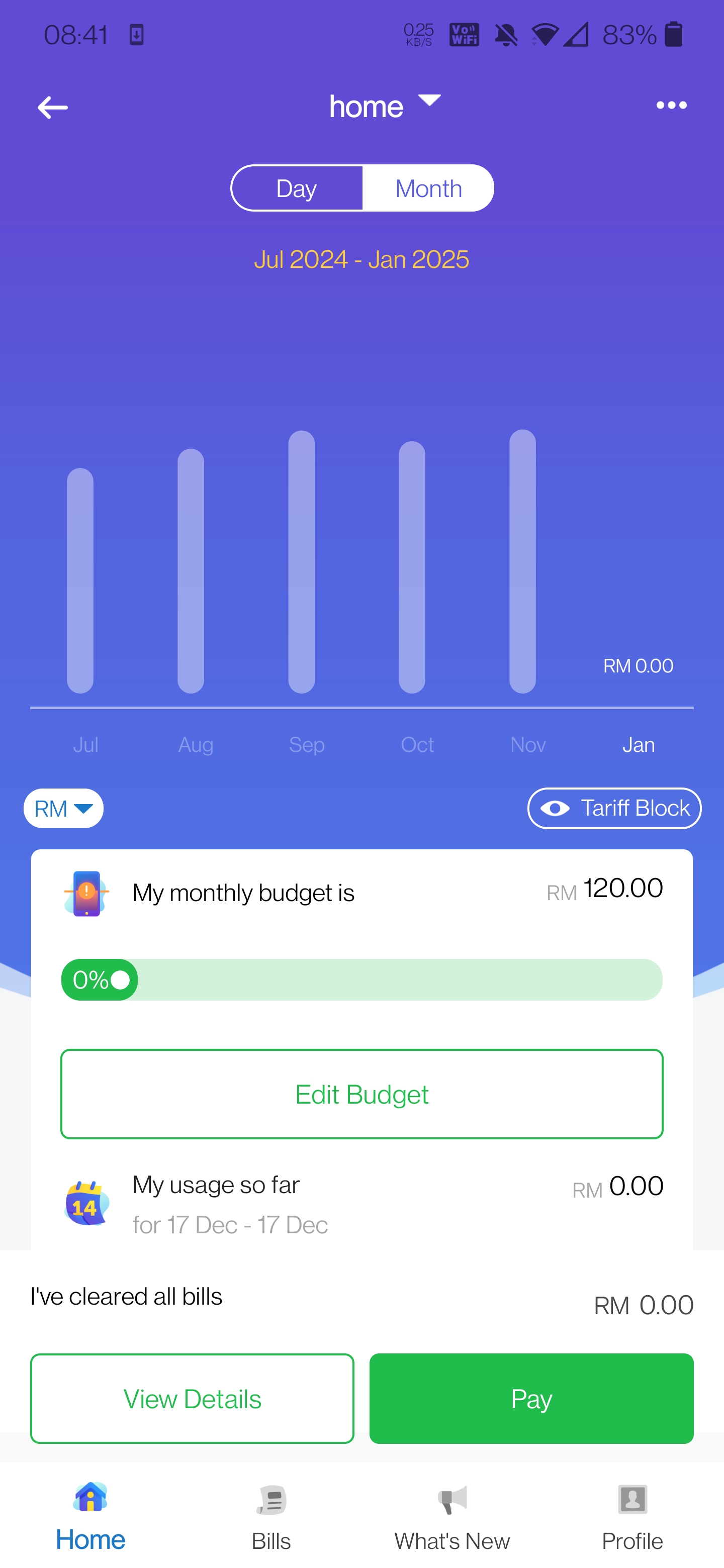Open the What's New tab
The image size is (724, 1568).
(x=452, y=1517)
